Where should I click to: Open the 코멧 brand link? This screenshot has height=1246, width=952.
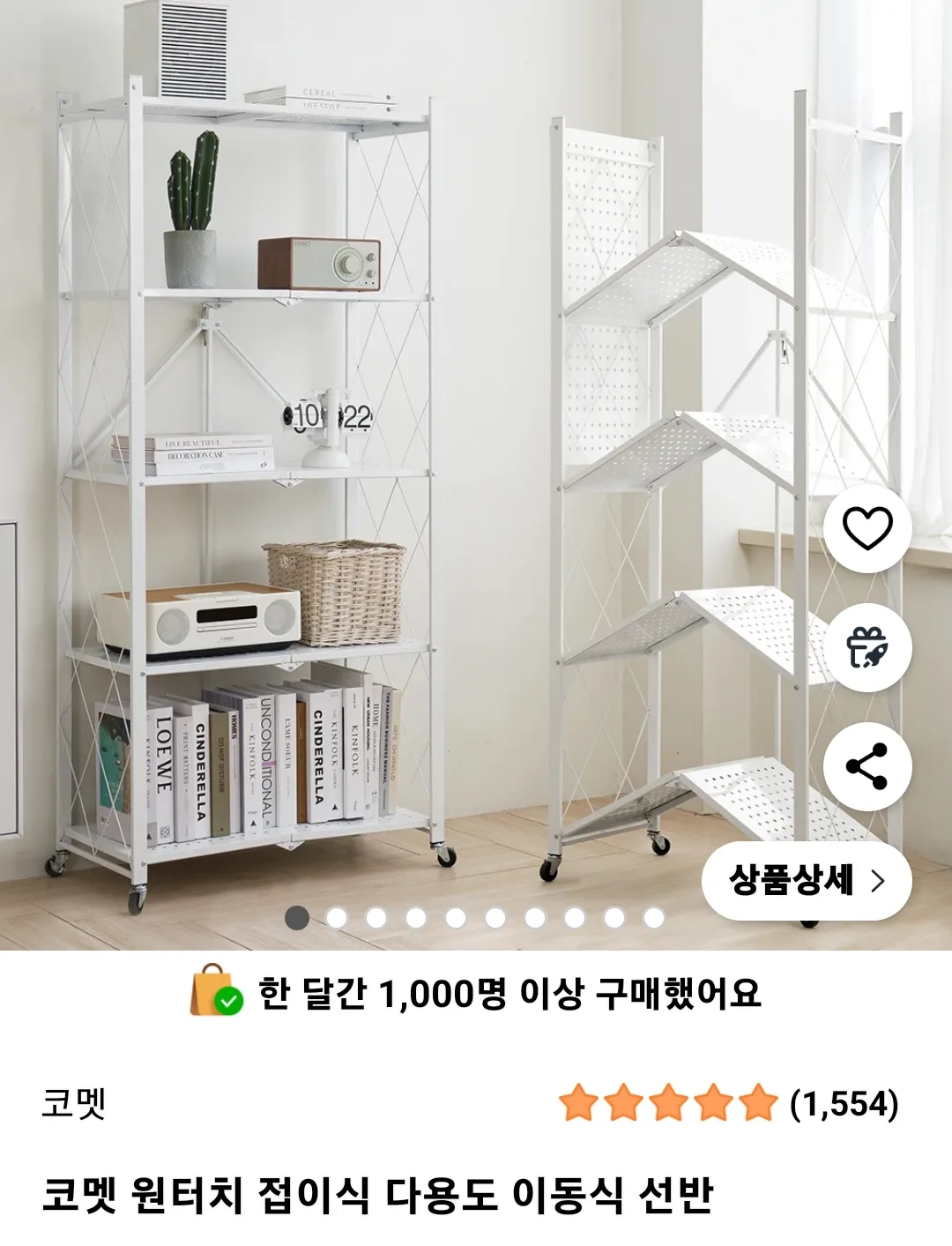(x=74, y=1103)
